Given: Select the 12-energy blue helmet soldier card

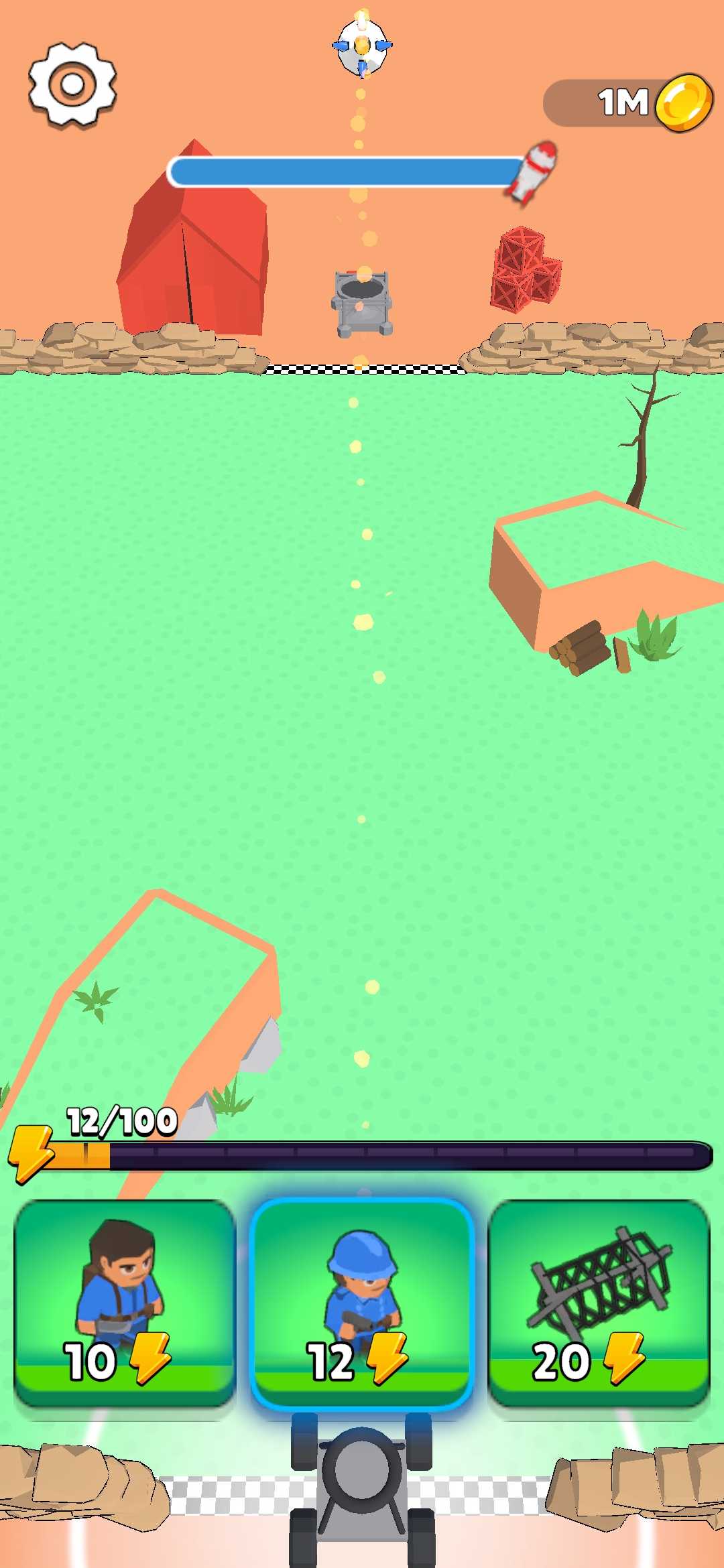Looking at the screenshot, I should coord(362,1303).
